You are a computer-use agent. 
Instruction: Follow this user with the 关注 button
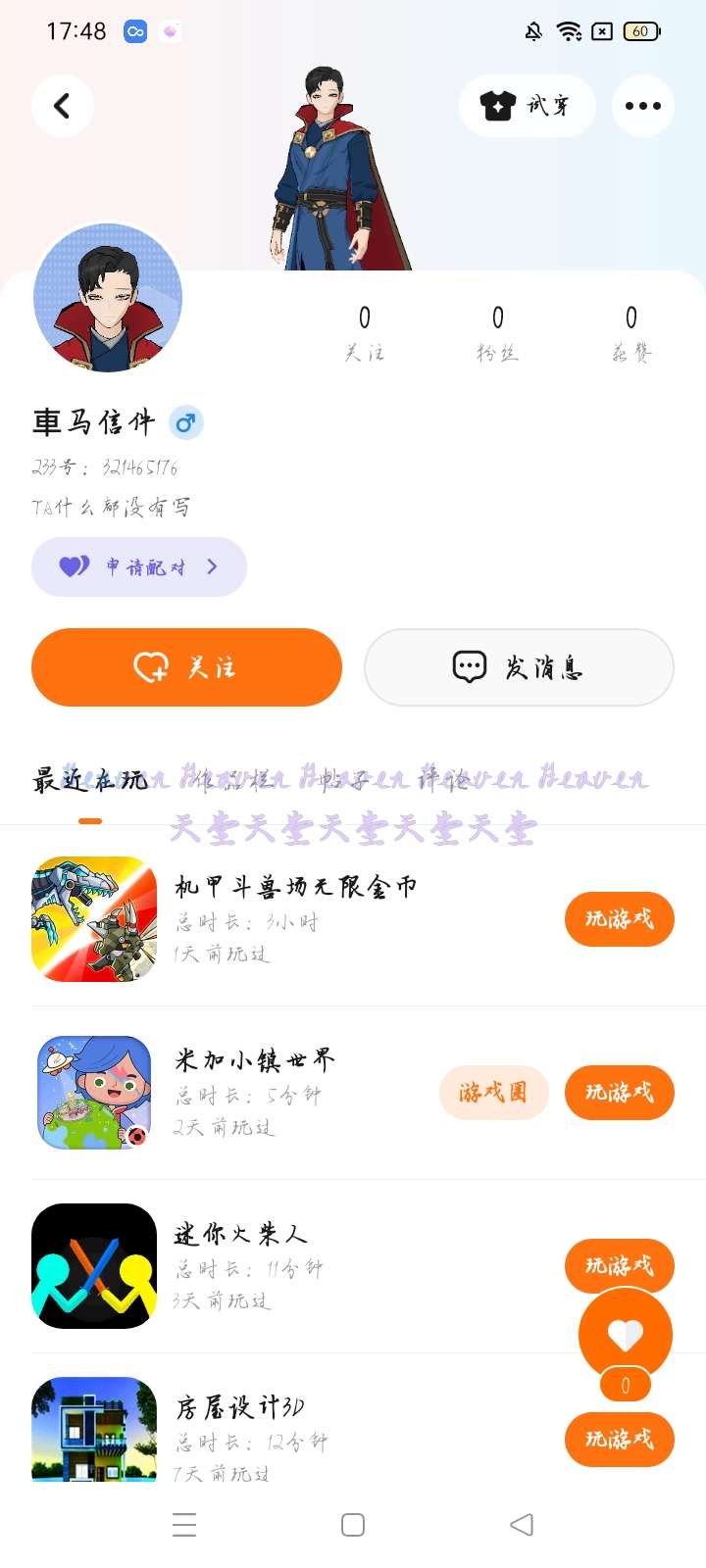[186, 667]
